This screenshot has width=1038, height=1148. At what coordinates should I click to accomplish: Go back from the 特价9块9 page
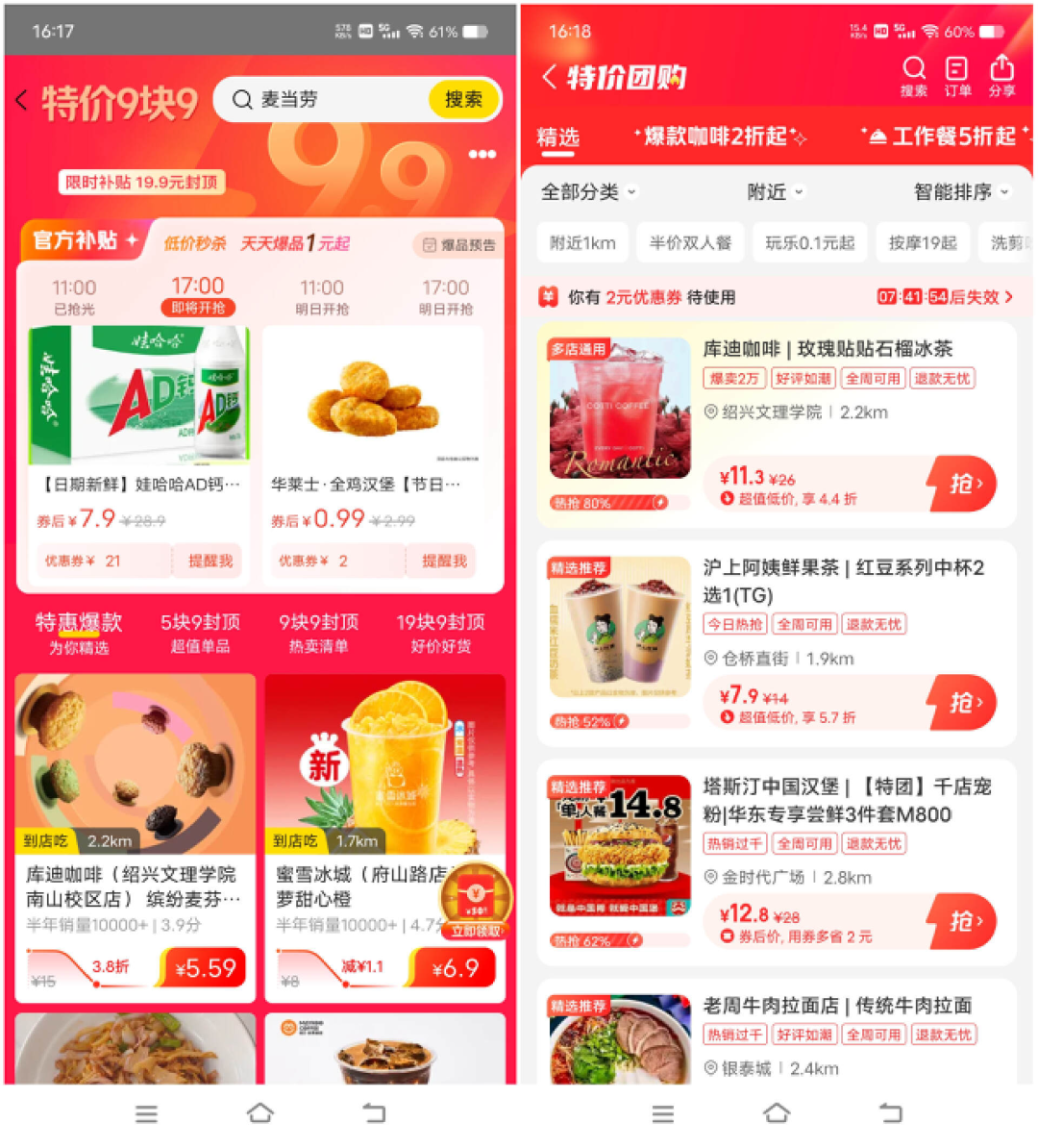coord(22,100)
